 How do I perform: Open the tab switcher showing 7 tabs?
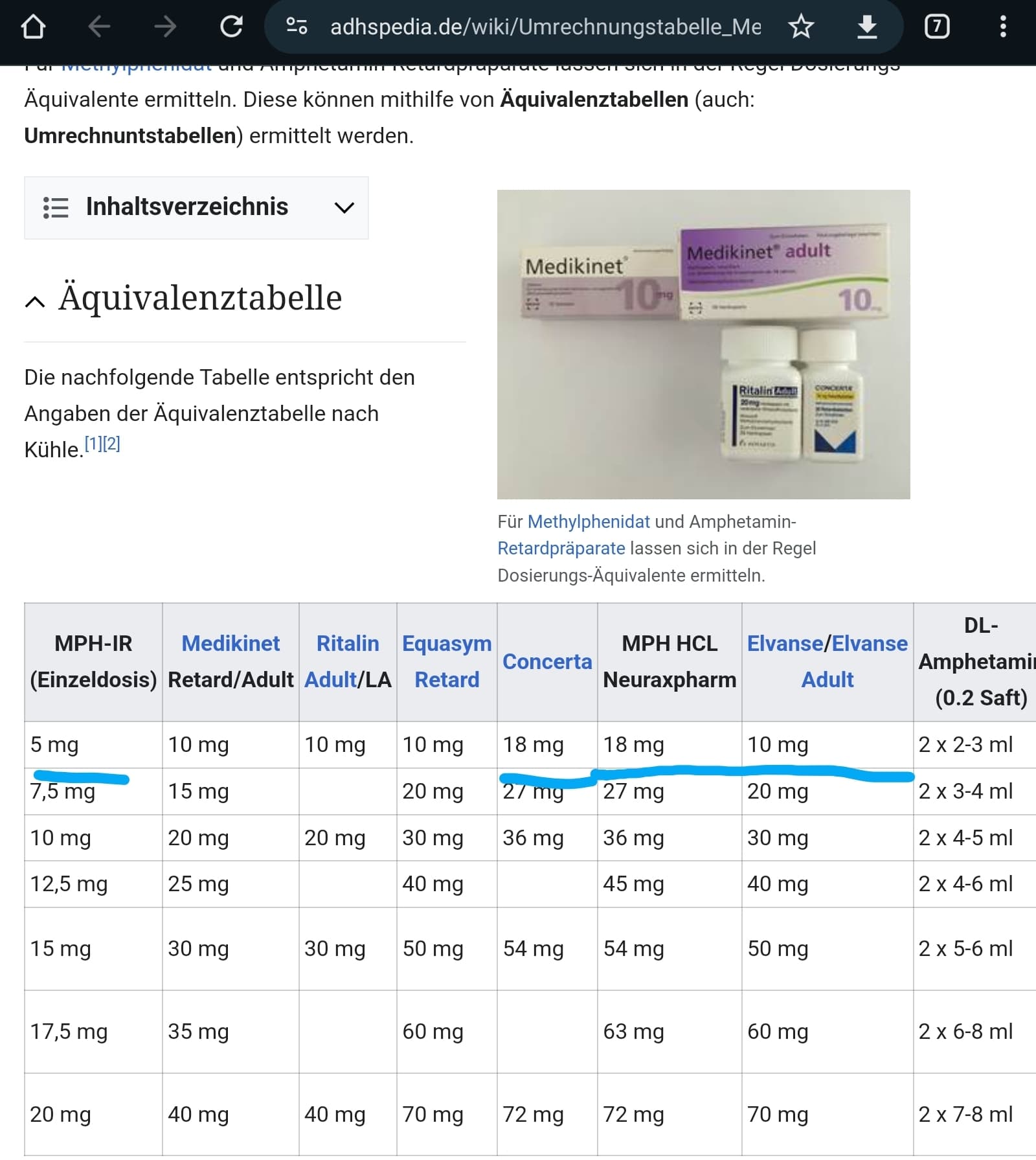point(936,27)
